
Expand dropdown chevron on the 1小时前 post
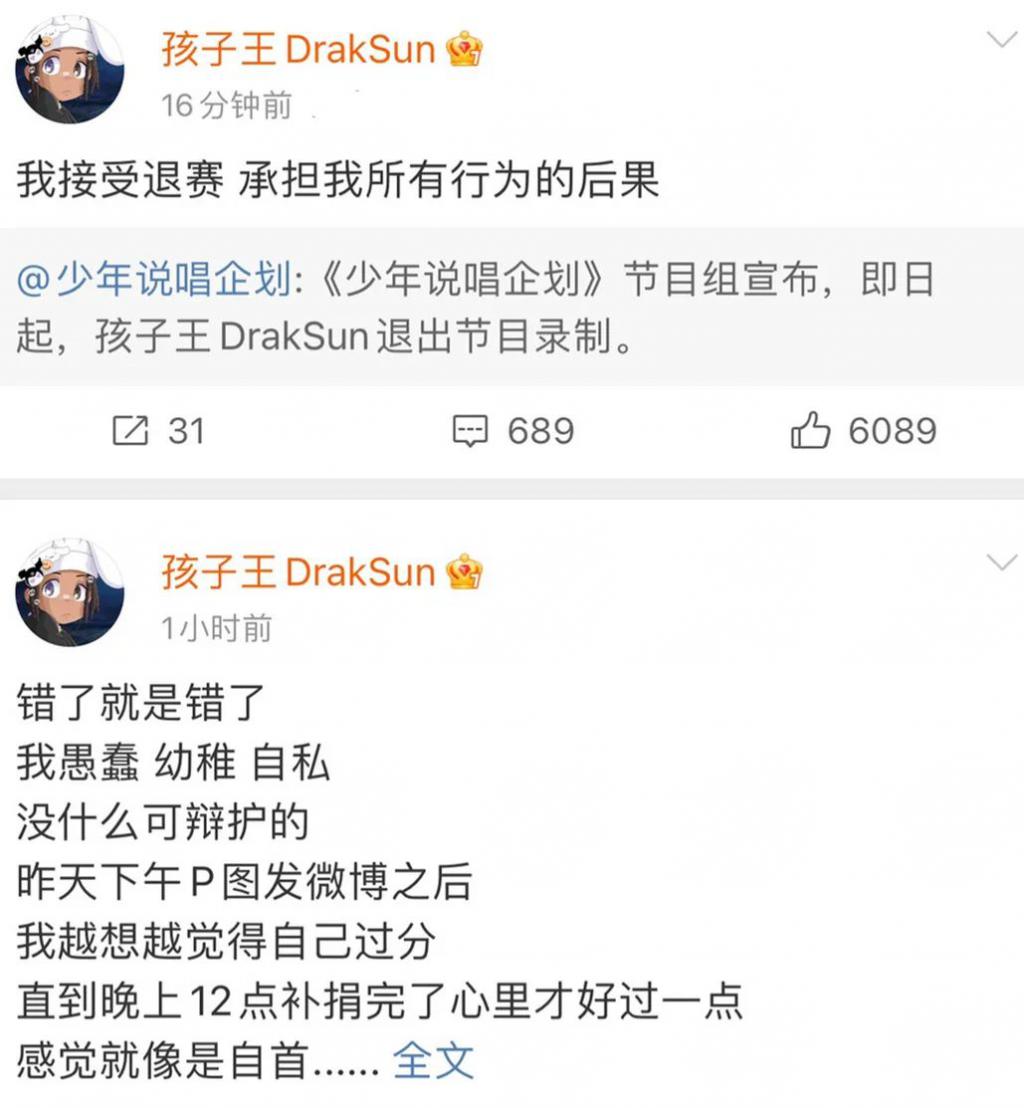coord(1001,562)
